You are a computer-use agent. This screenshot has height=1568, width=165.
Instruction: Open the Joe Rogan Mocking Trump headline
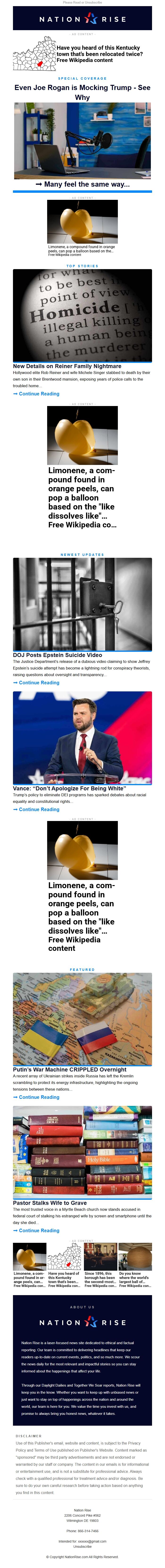82,92
